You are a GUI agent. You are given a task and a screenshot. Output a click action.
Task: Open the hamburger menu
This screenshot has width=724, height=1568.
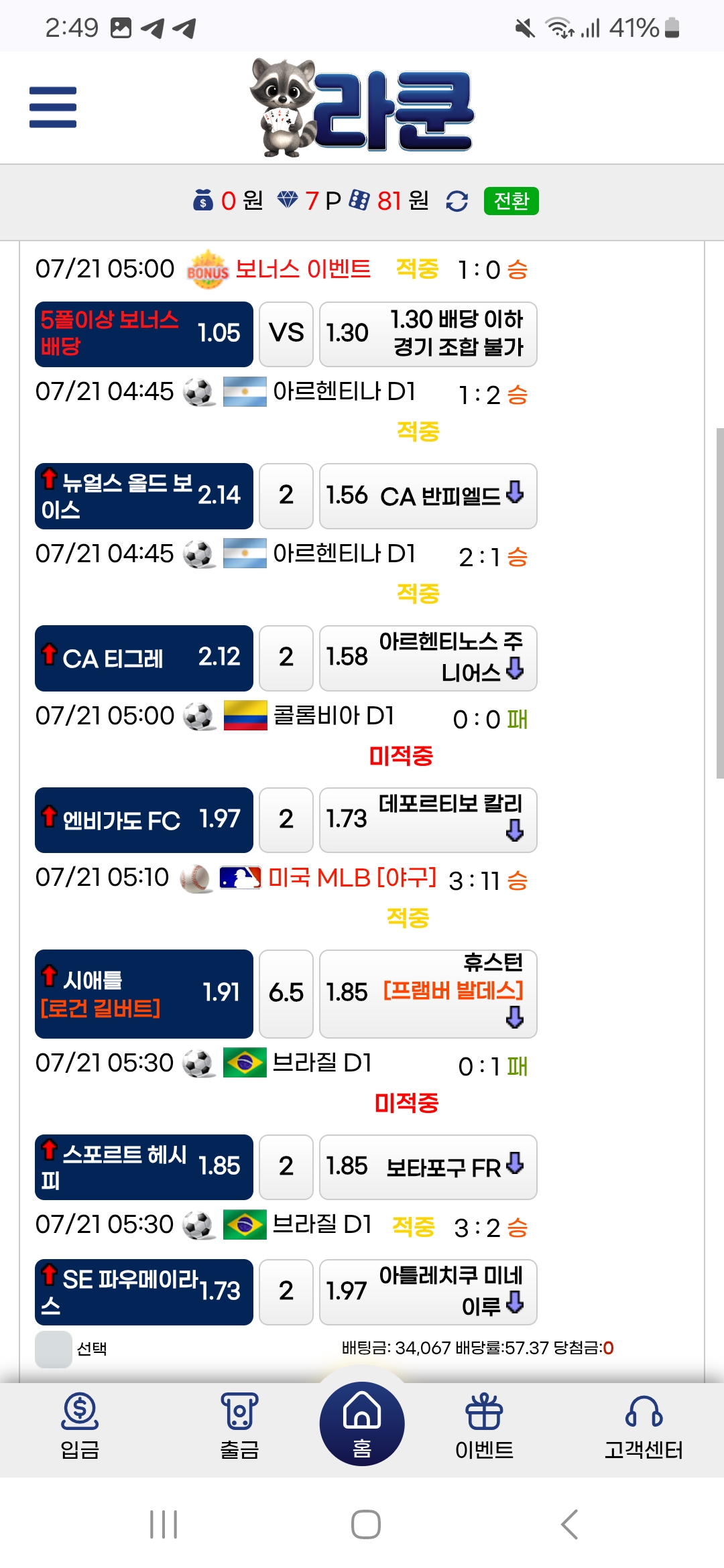[53, 107]
